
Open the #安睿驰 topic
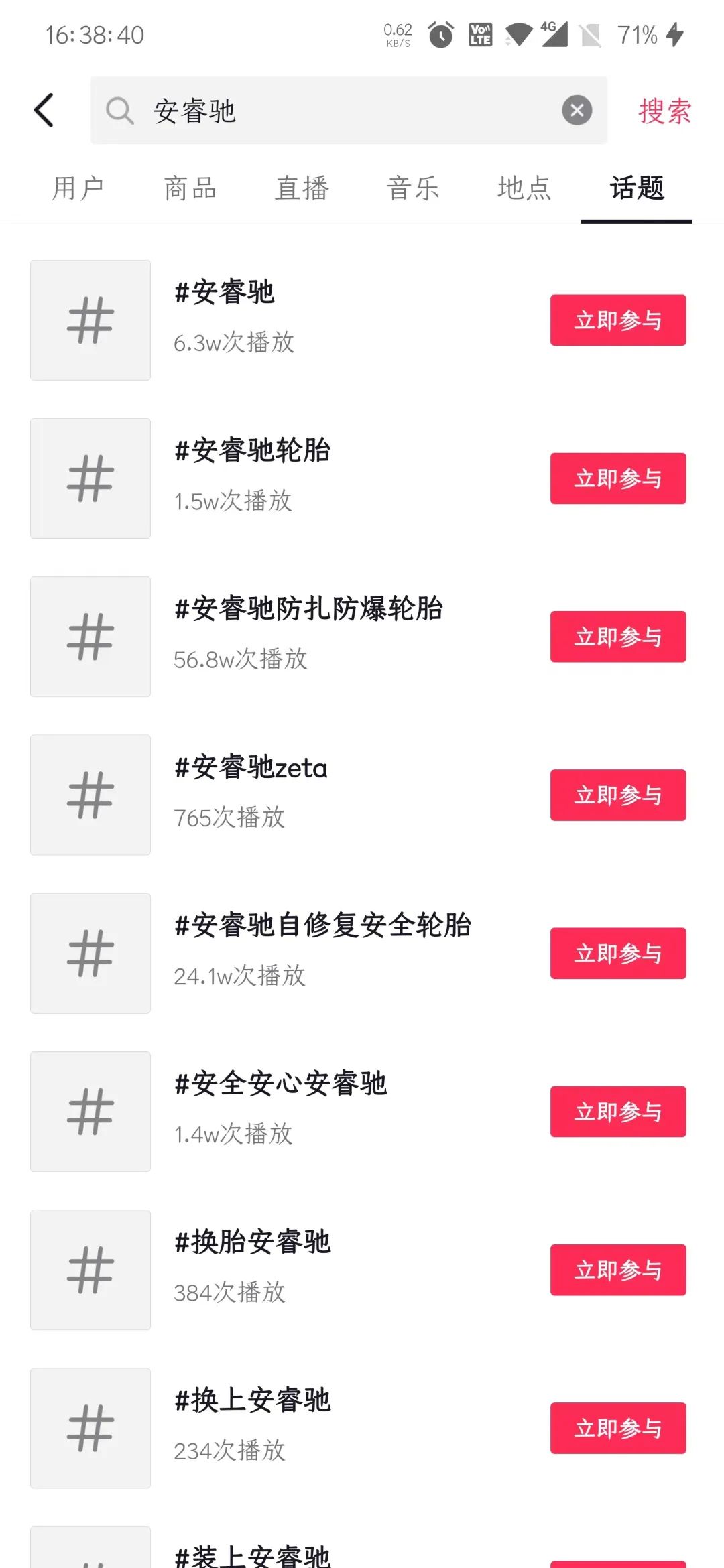click(x=225, y=293)
